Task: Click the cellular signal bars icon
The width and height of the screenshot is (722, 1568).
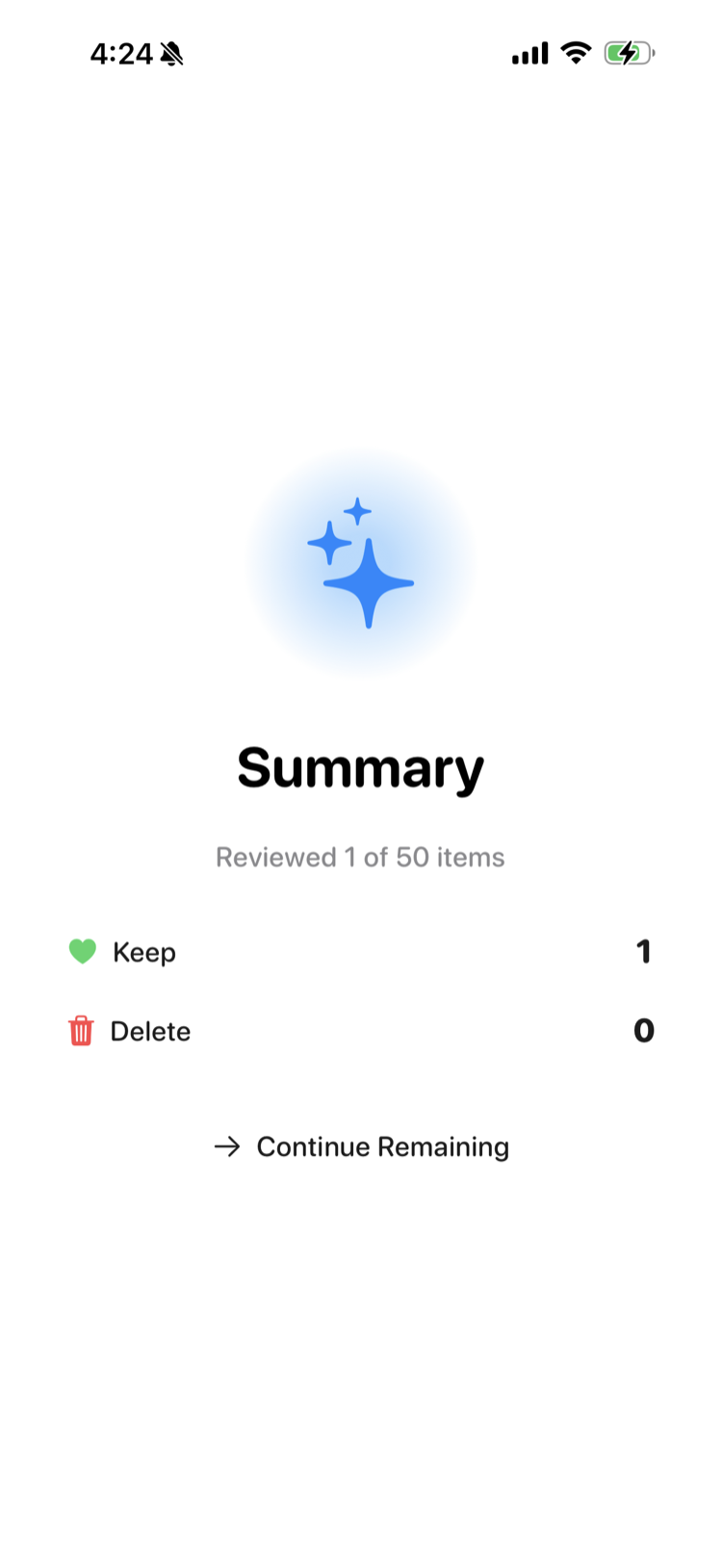Action: 528,54
